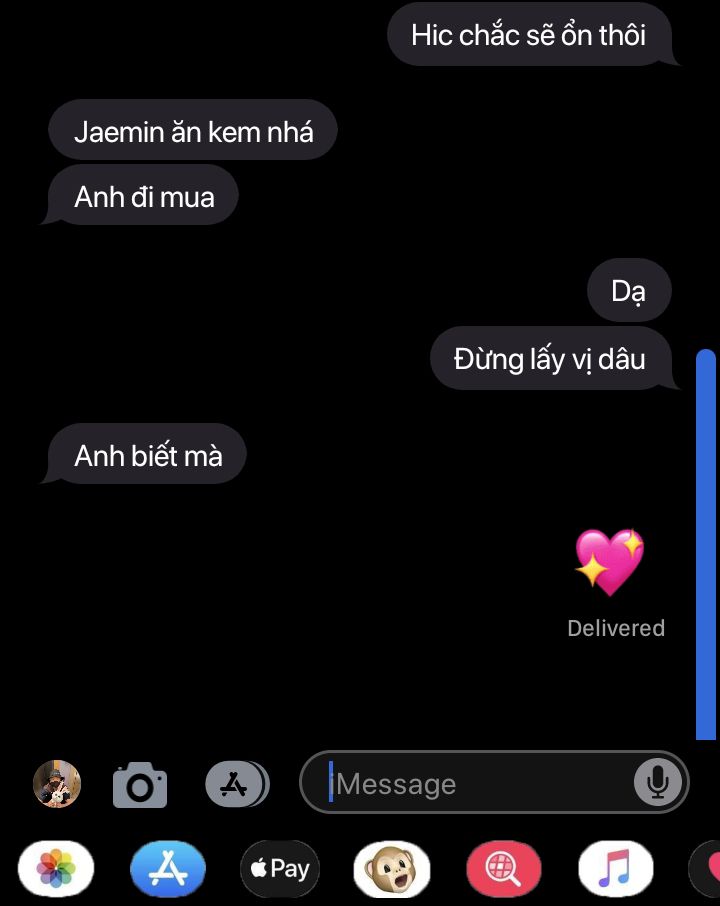Screen dimensions: 720x906
Task: Open the camera to take a photo
Action: coord(140,784)
